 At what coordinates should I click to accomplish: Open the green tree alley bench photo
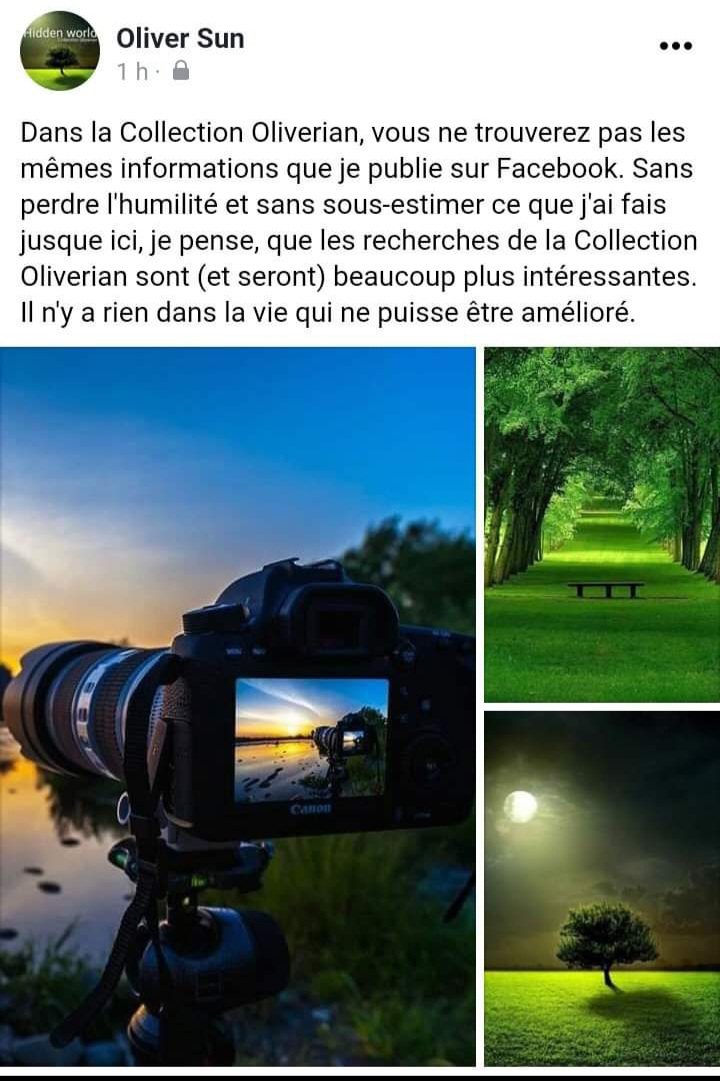click(602, 524)
